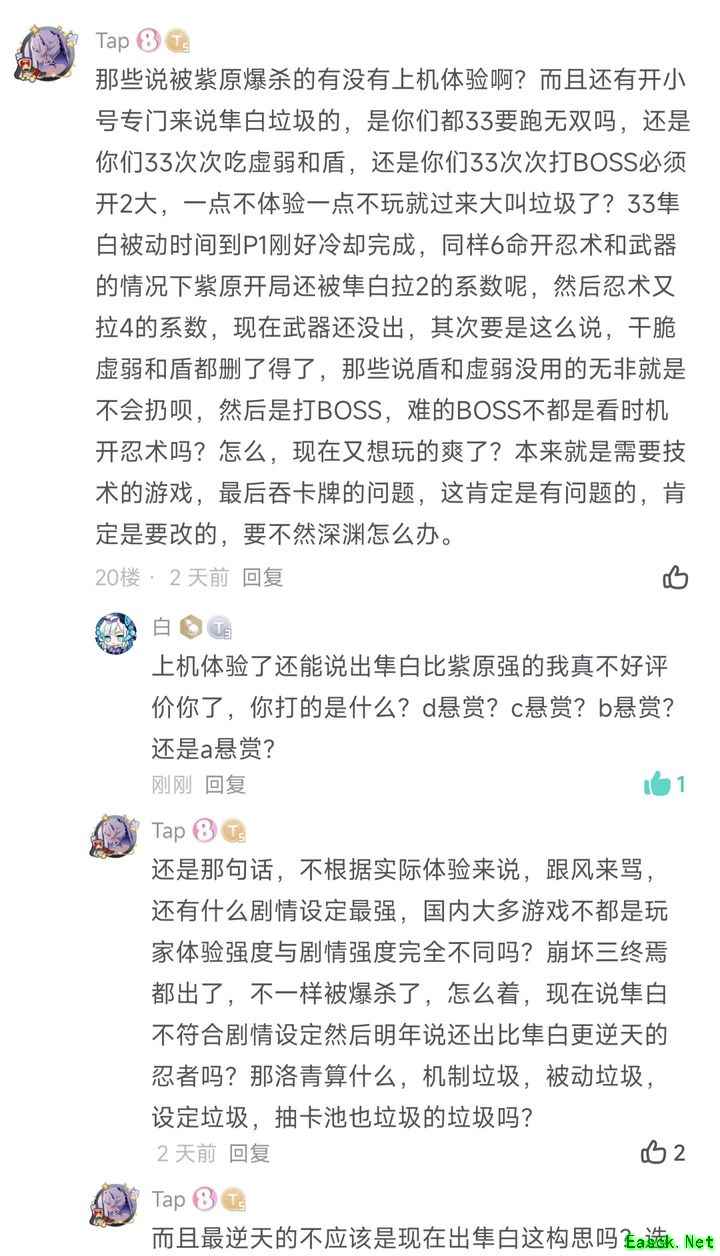Open username 白 above the 上机体验了 reply
Image resolution: width=720 pixels, height=1256 pixels.
point(162,627)
